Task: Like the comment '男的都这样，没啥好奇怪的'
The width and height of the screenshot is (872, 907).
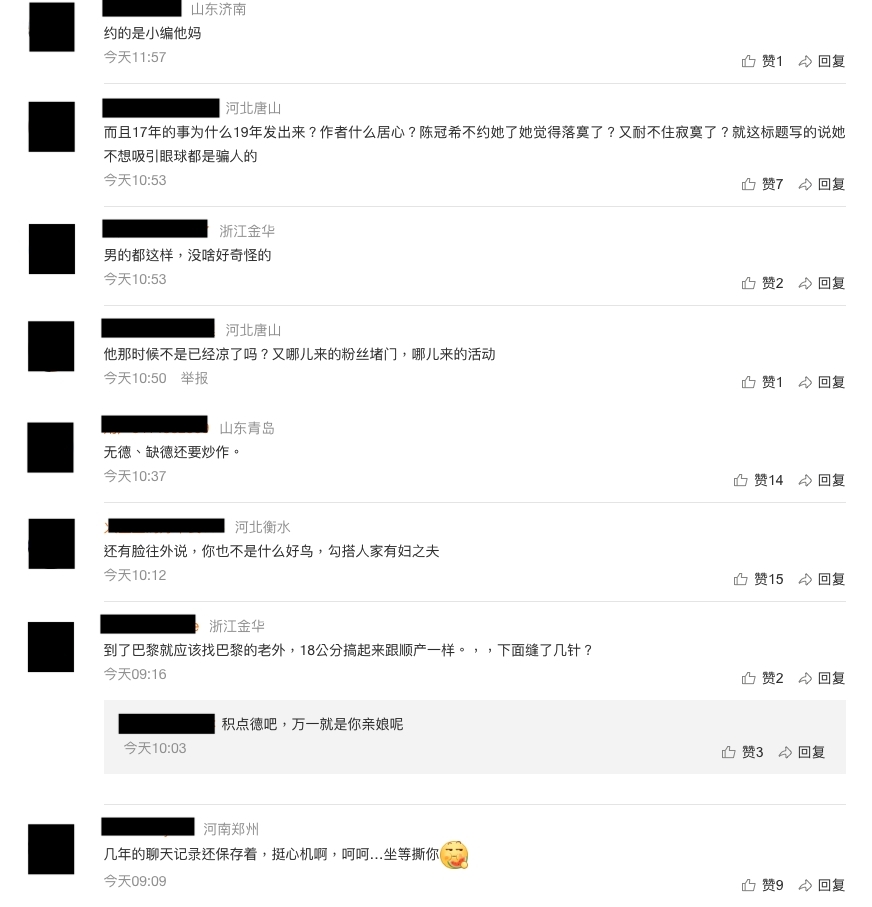Action: 762,283
